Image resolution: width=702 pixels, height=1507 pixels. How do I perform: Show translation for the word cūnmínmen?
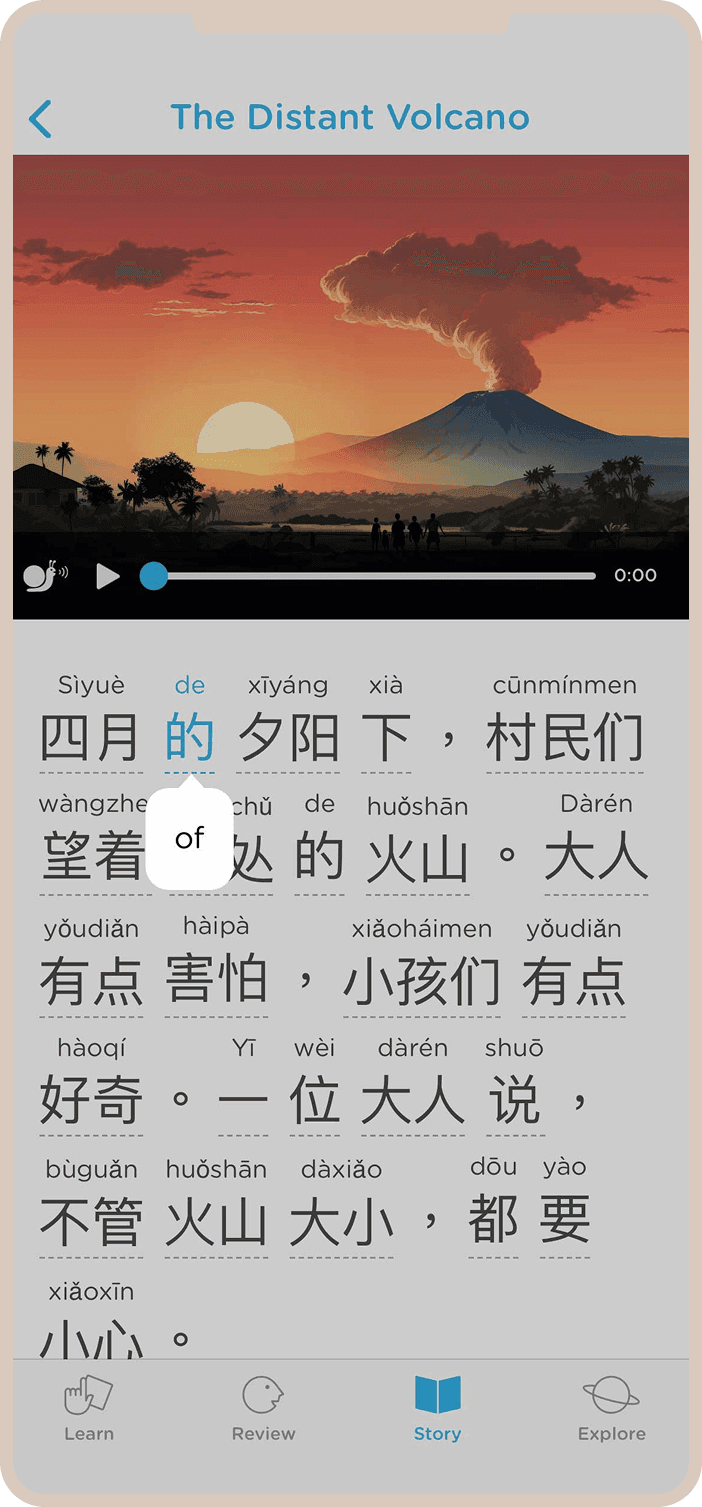[x=565, y=738]
